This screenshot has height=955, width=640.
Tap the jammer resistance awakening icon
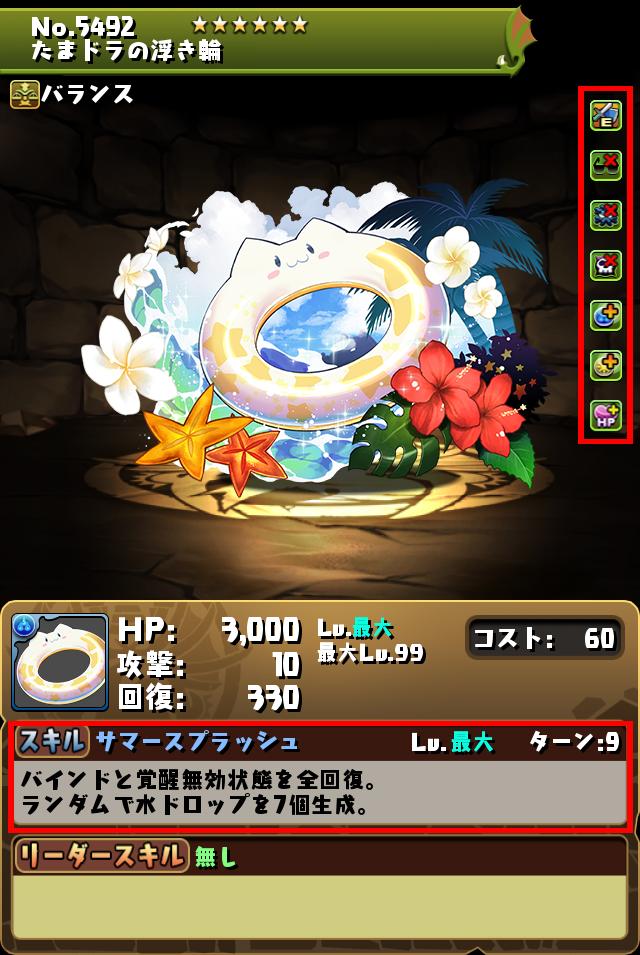[x=606, y=216]
